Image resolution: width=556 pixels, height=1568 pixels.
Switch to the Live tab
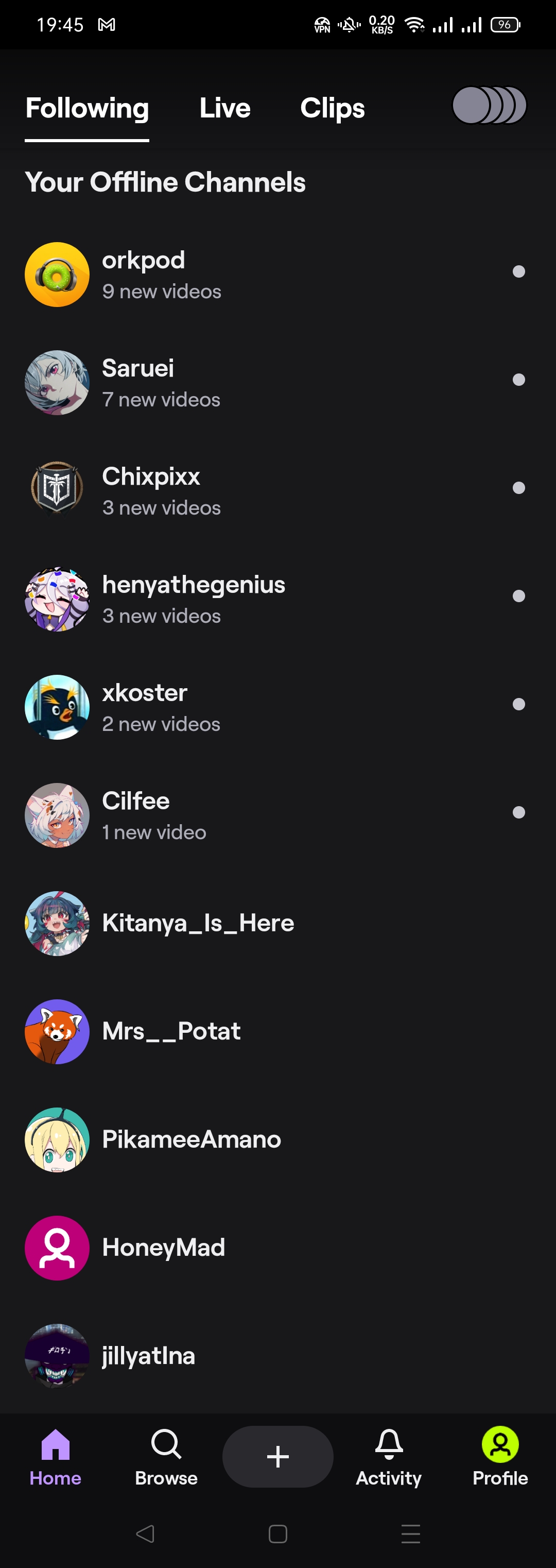pyautogui.click(x=224, y=108)
